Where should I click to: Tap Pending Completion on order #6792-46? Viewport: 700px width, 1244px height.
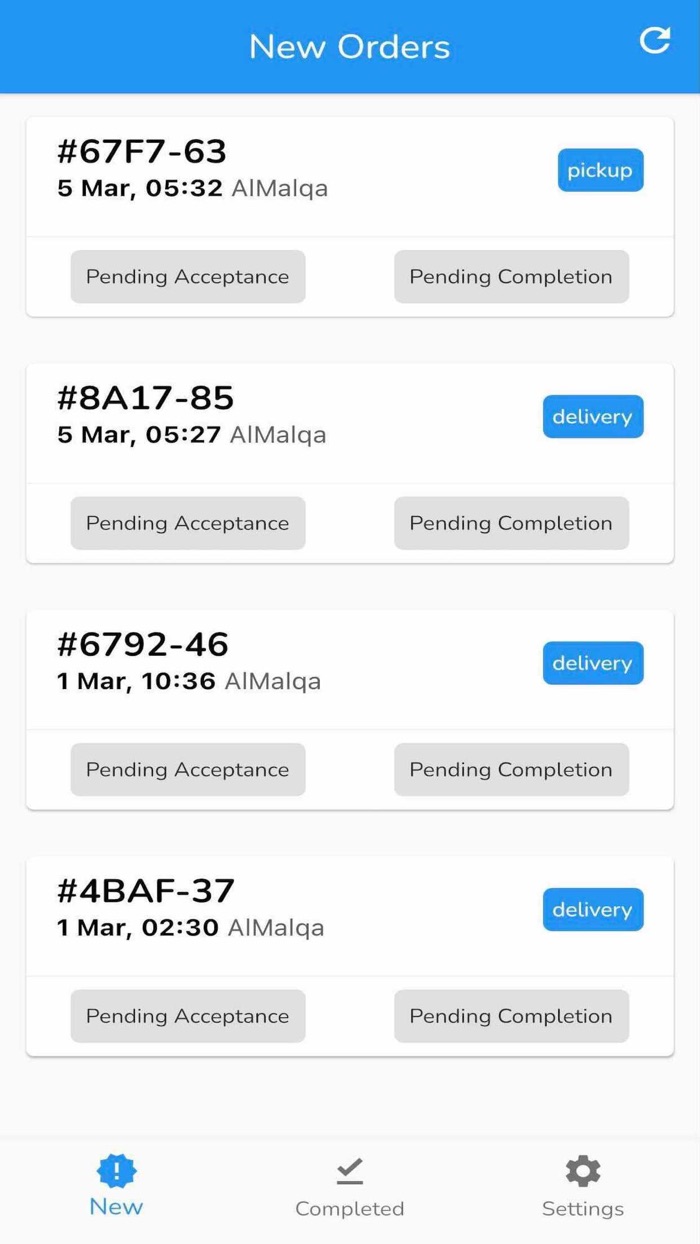(x=511, y=770)
